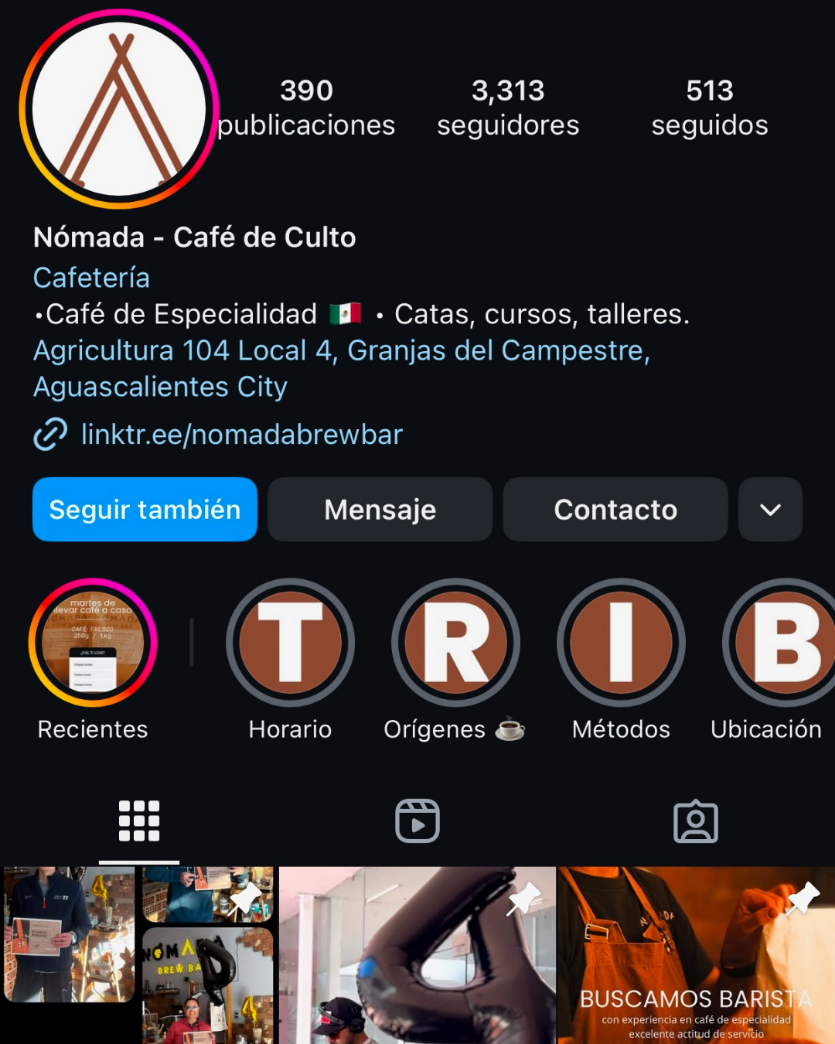Switch to the posts grid tab
Screen dimensions: 835x1044
pyautogui.click(x=139, y=822)
